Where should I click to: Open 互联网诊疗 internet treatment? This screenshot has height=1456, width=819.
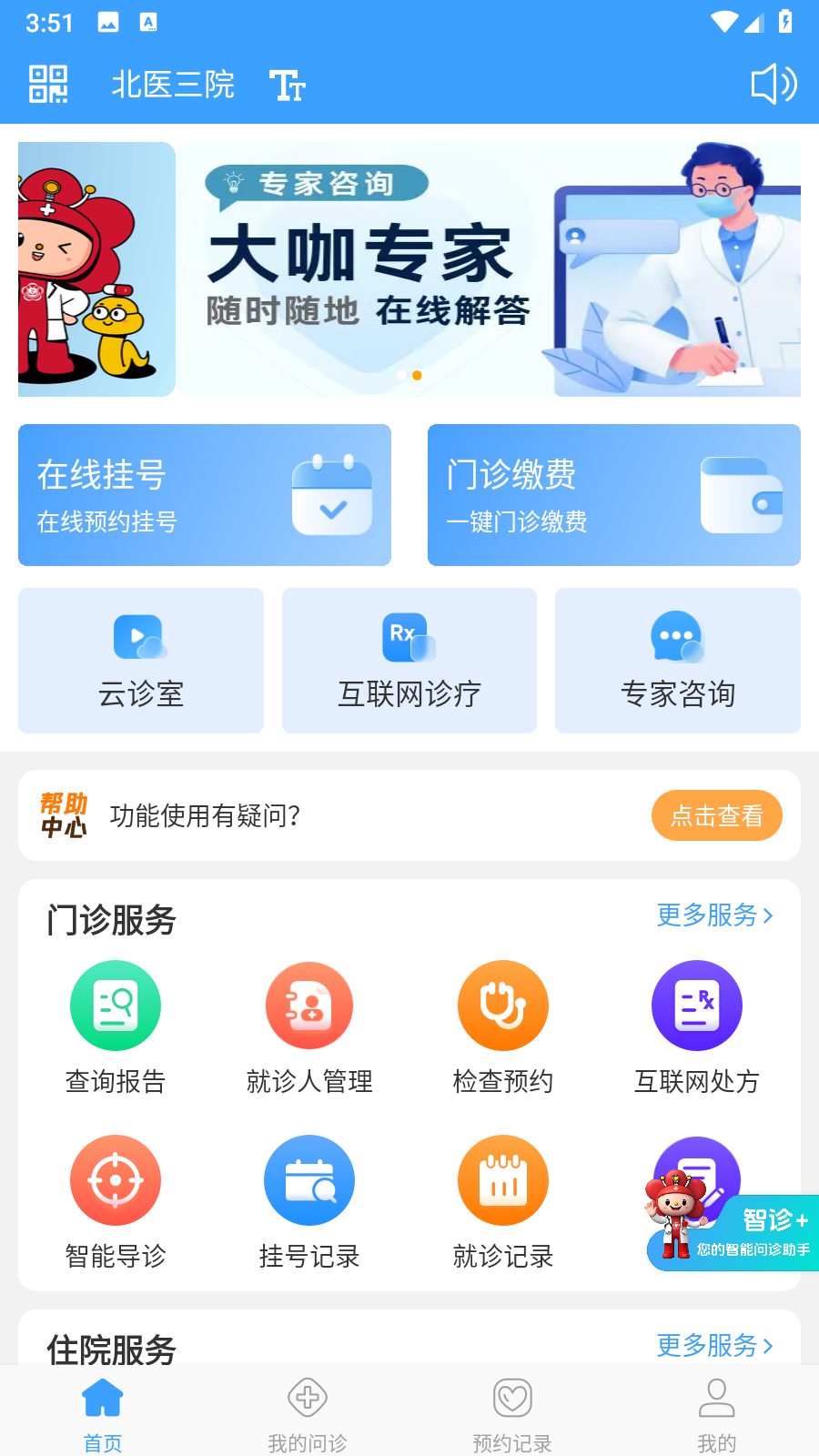click(x=409, y=661)
